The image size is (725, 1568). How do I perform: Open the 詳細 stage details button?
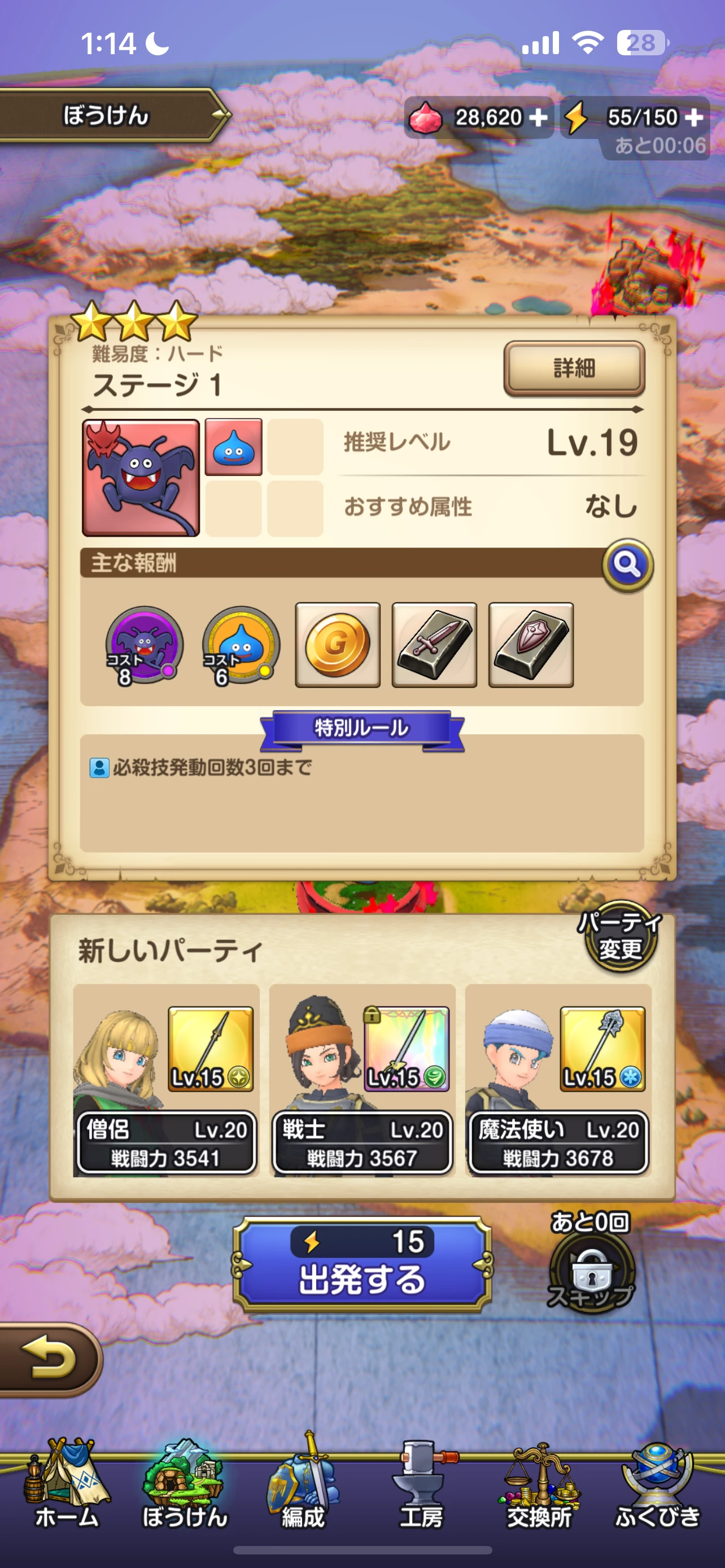click(x=574, y=368)
